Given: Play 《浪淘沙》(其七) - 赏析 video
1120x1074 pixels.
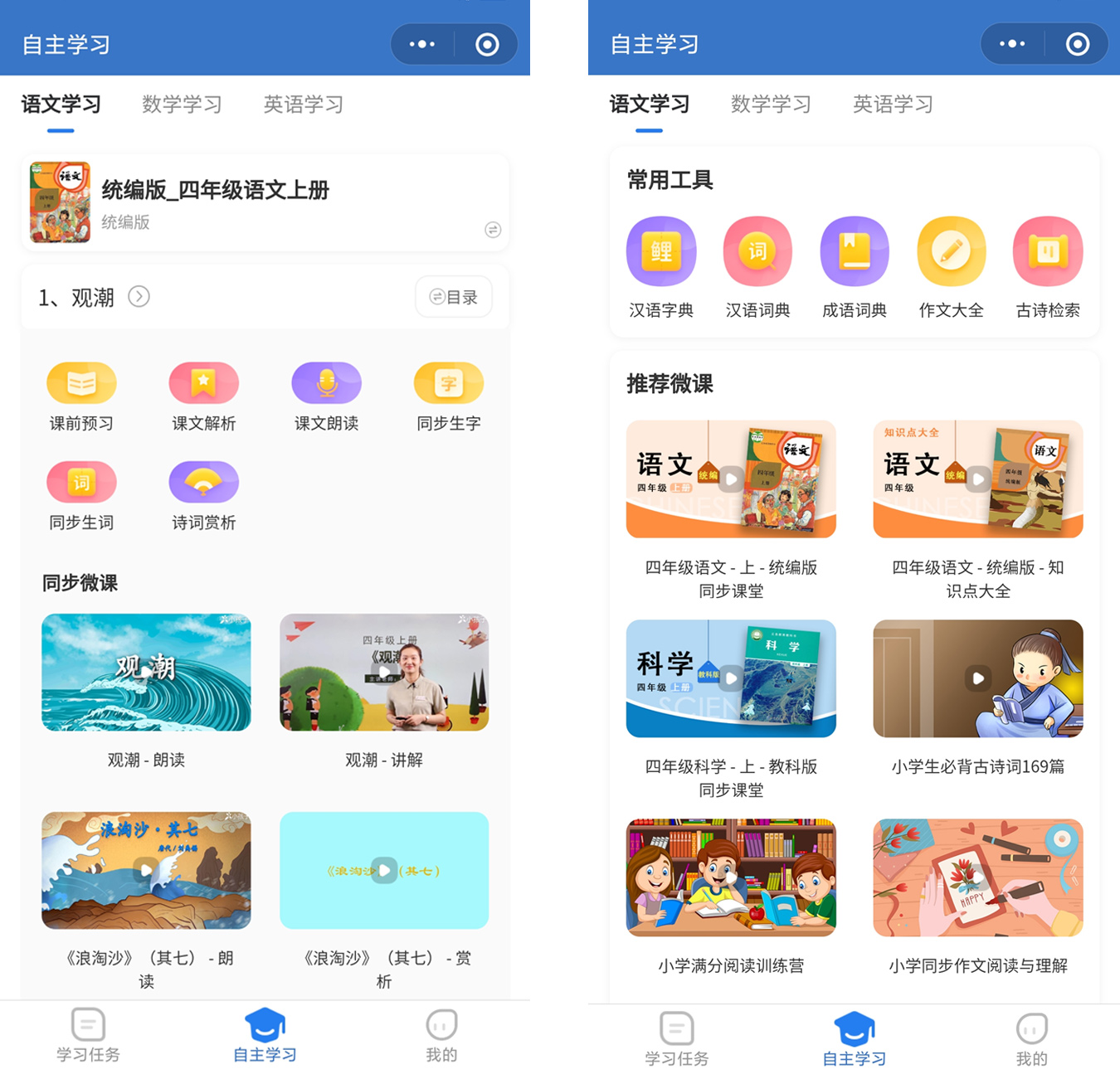Looking at the screenshot, I should 384,870.
